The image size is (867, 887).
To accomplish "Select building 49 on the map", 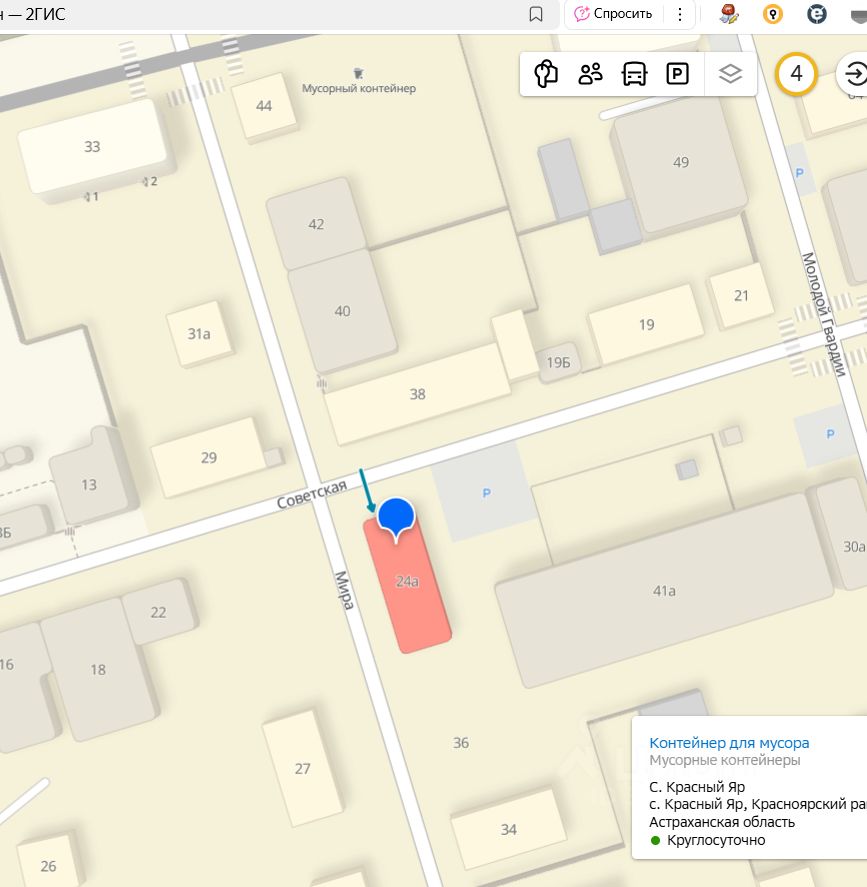I will point(681,163).
